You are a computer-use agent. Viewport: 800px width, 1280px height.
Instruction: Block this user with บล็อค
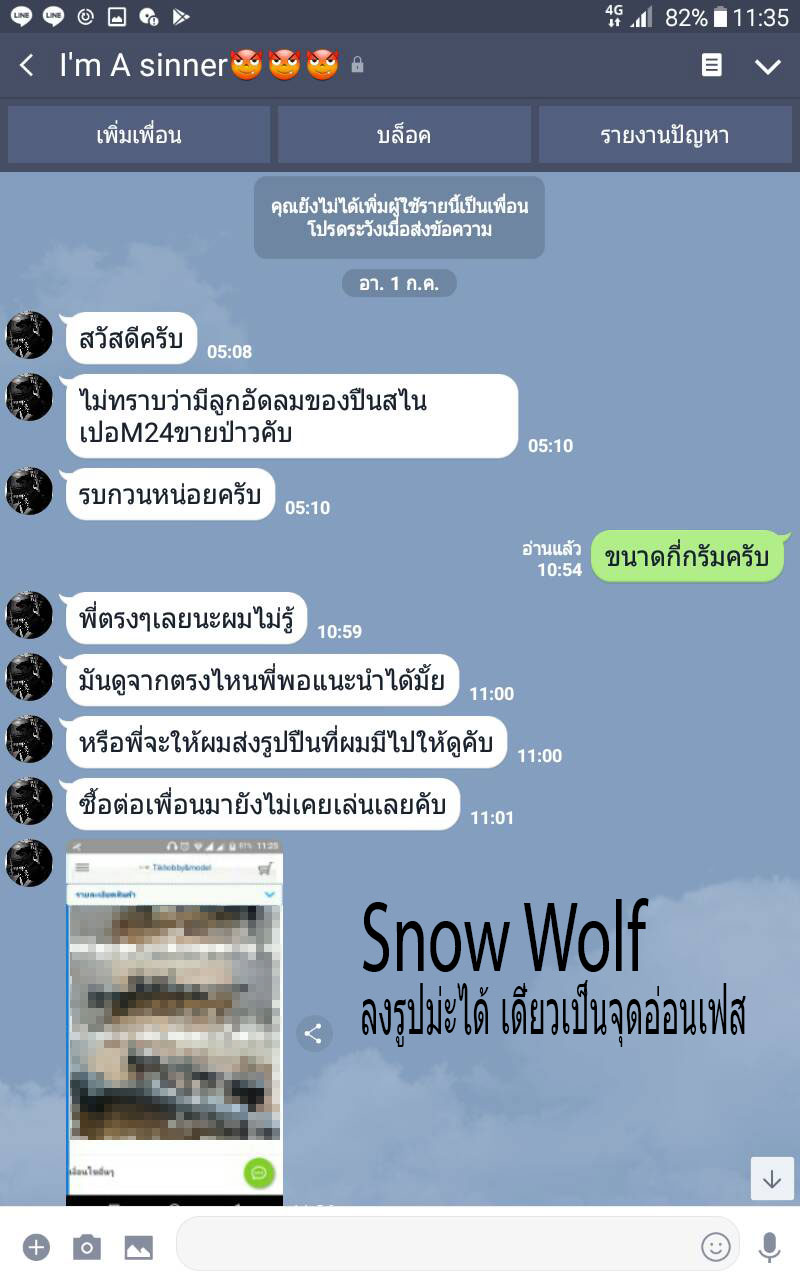point(404,135)
